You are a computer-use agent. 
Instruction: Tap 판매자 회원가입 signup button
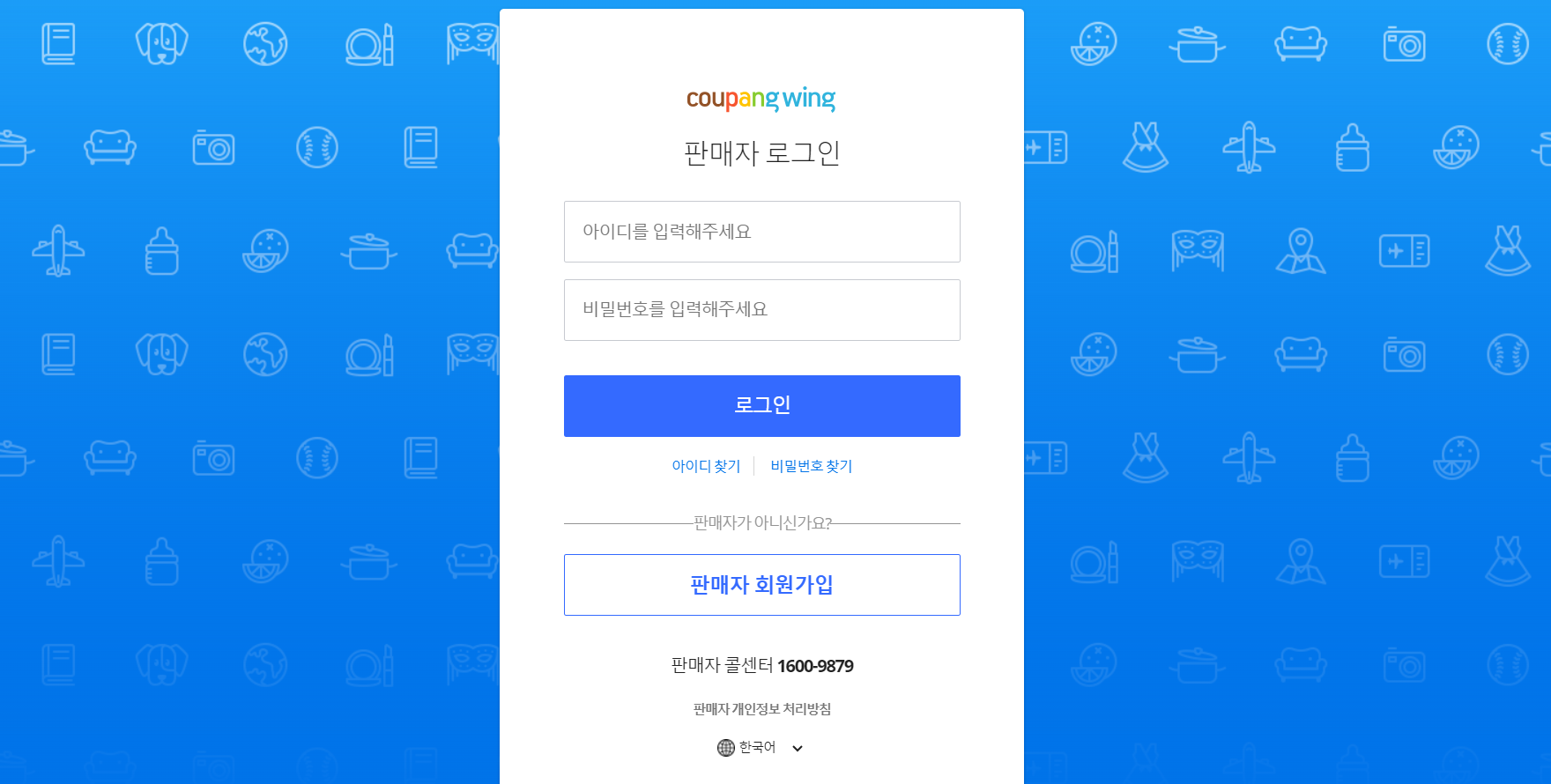click(761, 585)
